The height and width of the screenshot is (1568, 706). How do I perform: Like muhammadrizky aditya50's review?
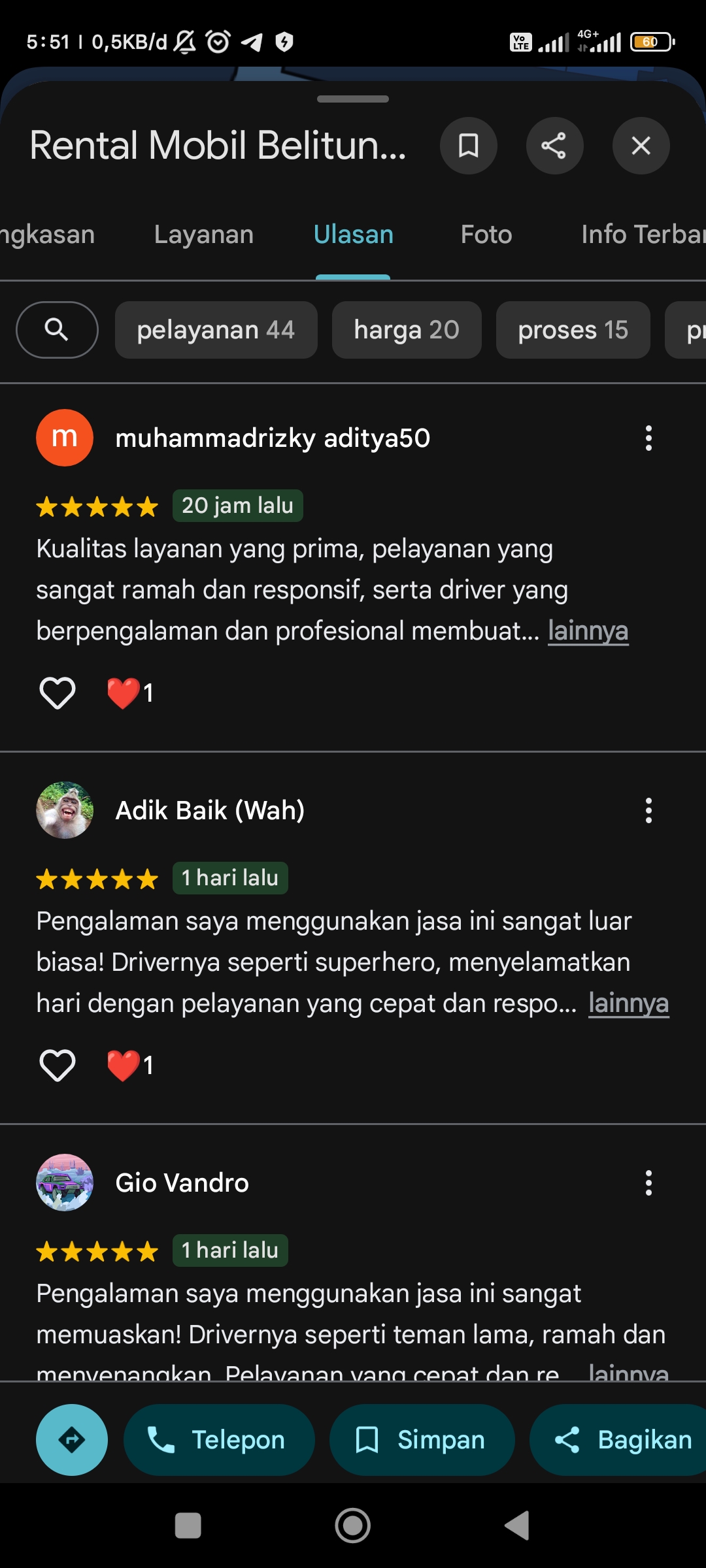[x=58, y=693]
